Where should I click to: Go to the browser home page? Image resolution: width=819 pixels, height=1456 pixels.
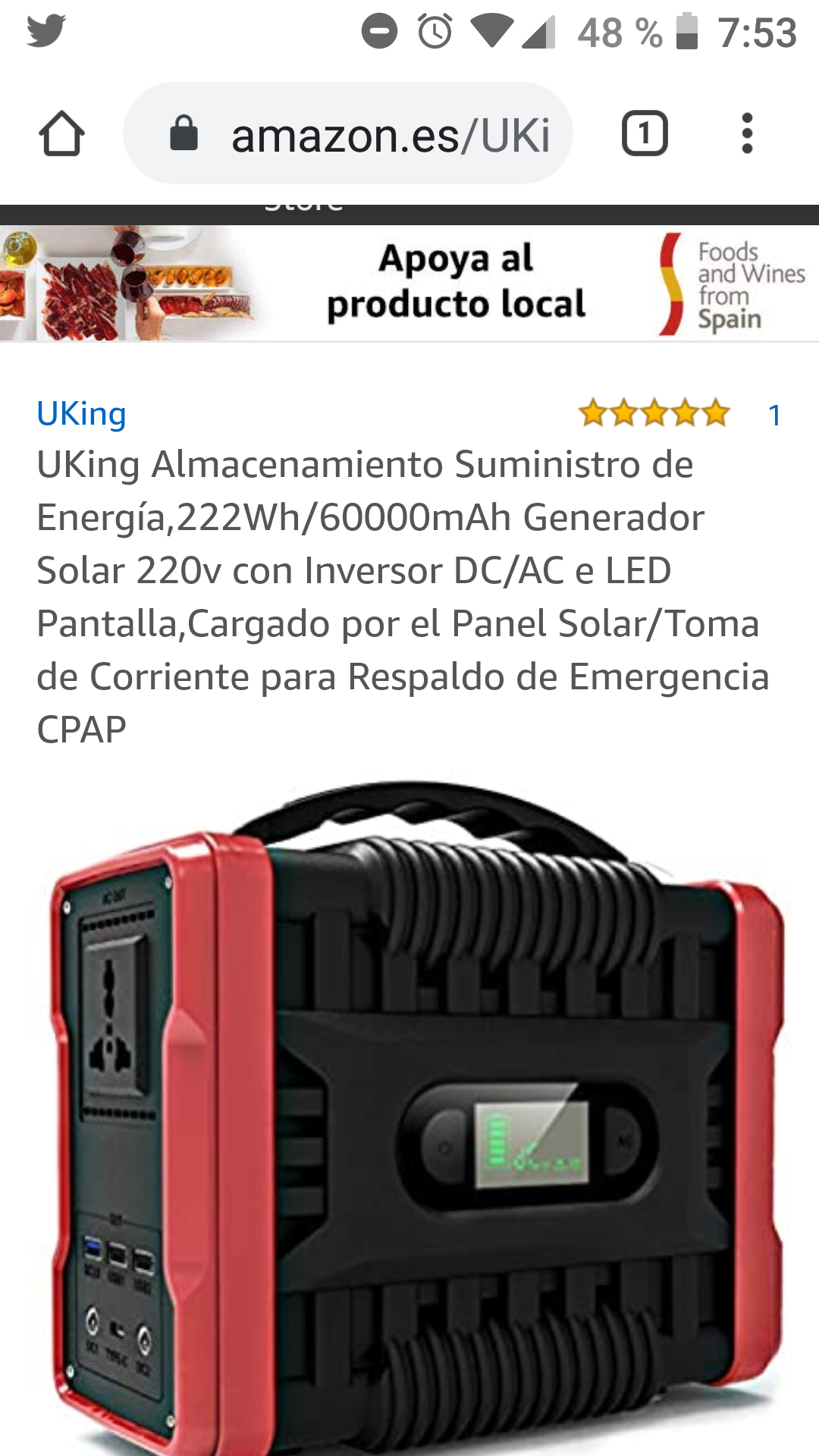(x=61, y=134)
